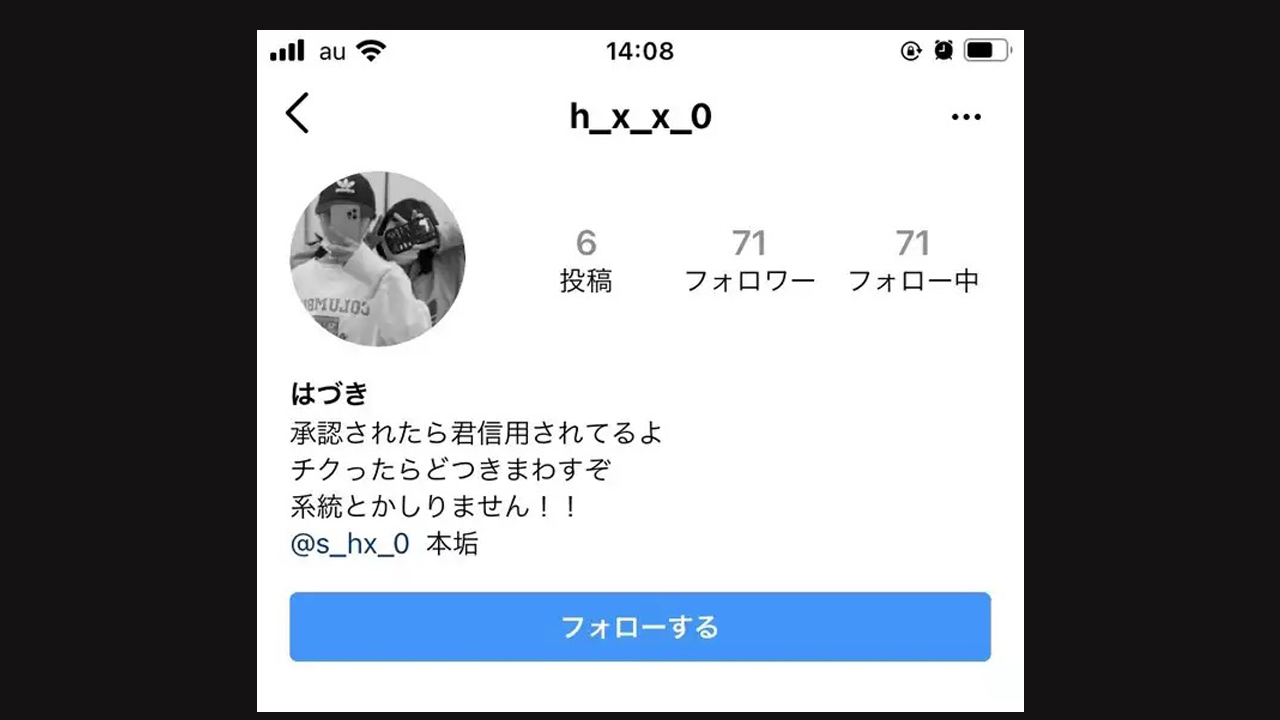This screenshot has height=720, width=1280.
Task: Open the three-dot overflow menu
Action: tap(966, 117)
